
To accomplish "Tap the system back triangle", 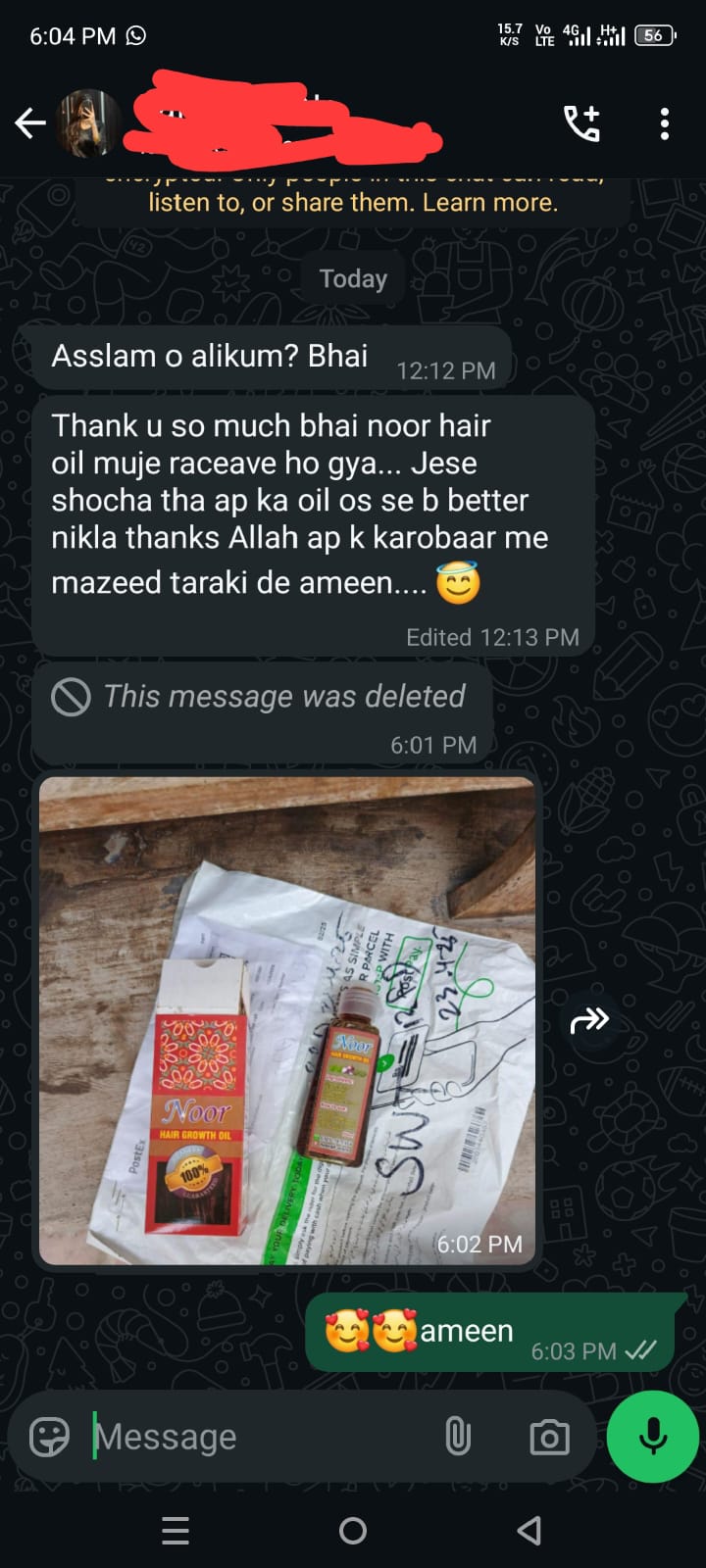I will pyautogui.click(x=529, y=1531).
